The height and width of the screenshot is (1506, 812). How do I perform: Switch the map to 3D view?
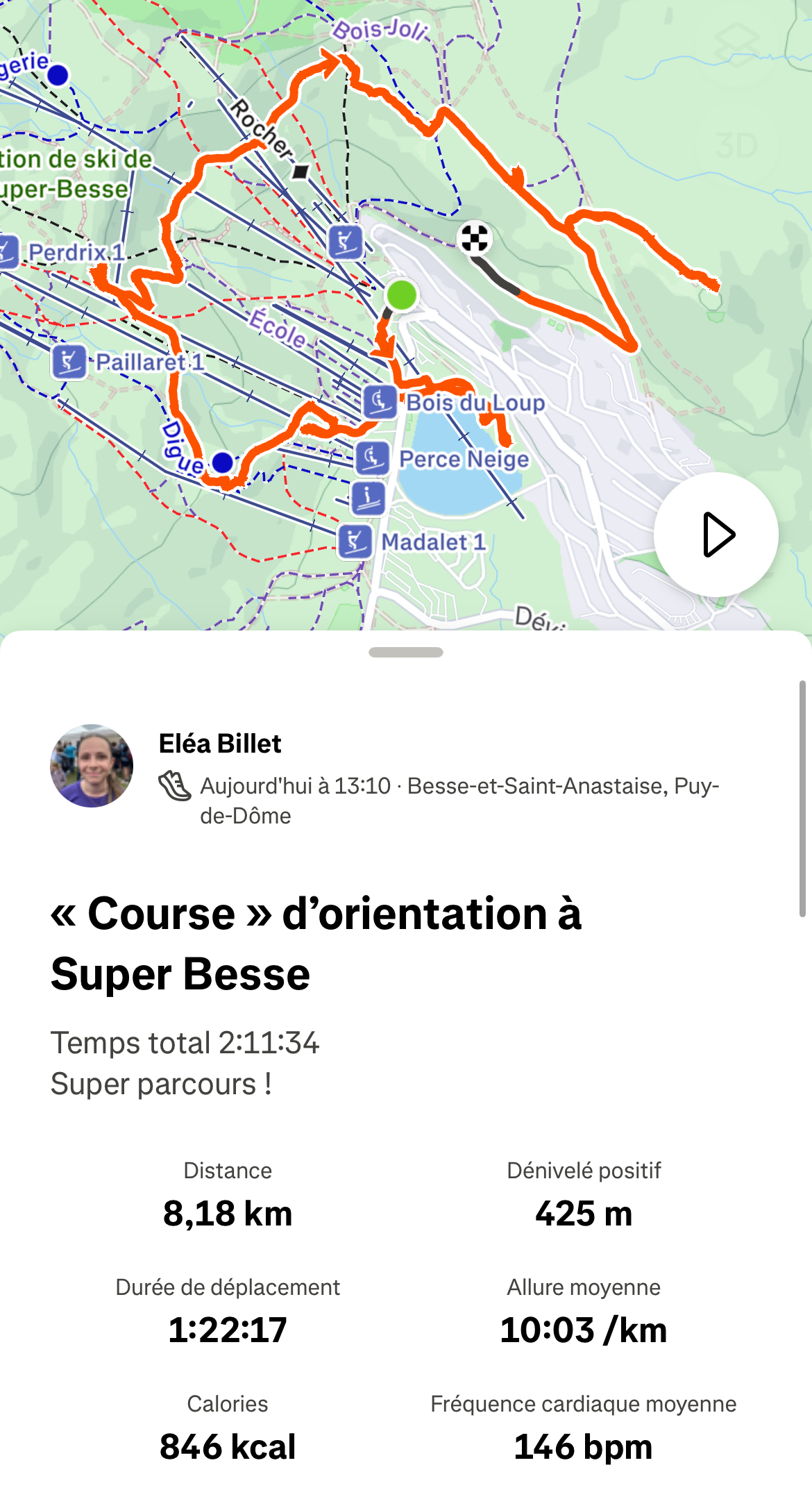(x=736, y=147)
